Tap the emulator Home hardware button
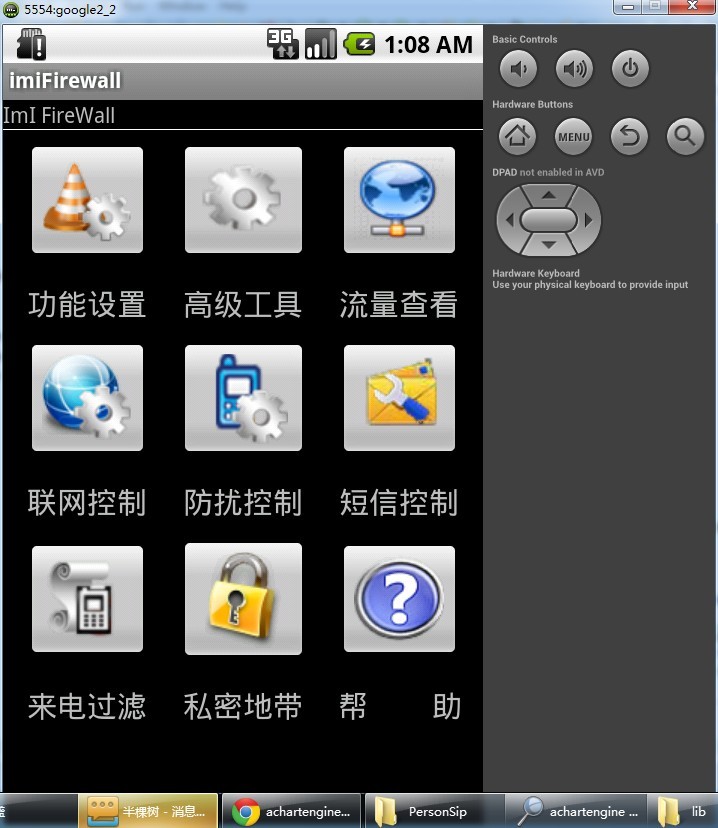 point(517,136)
